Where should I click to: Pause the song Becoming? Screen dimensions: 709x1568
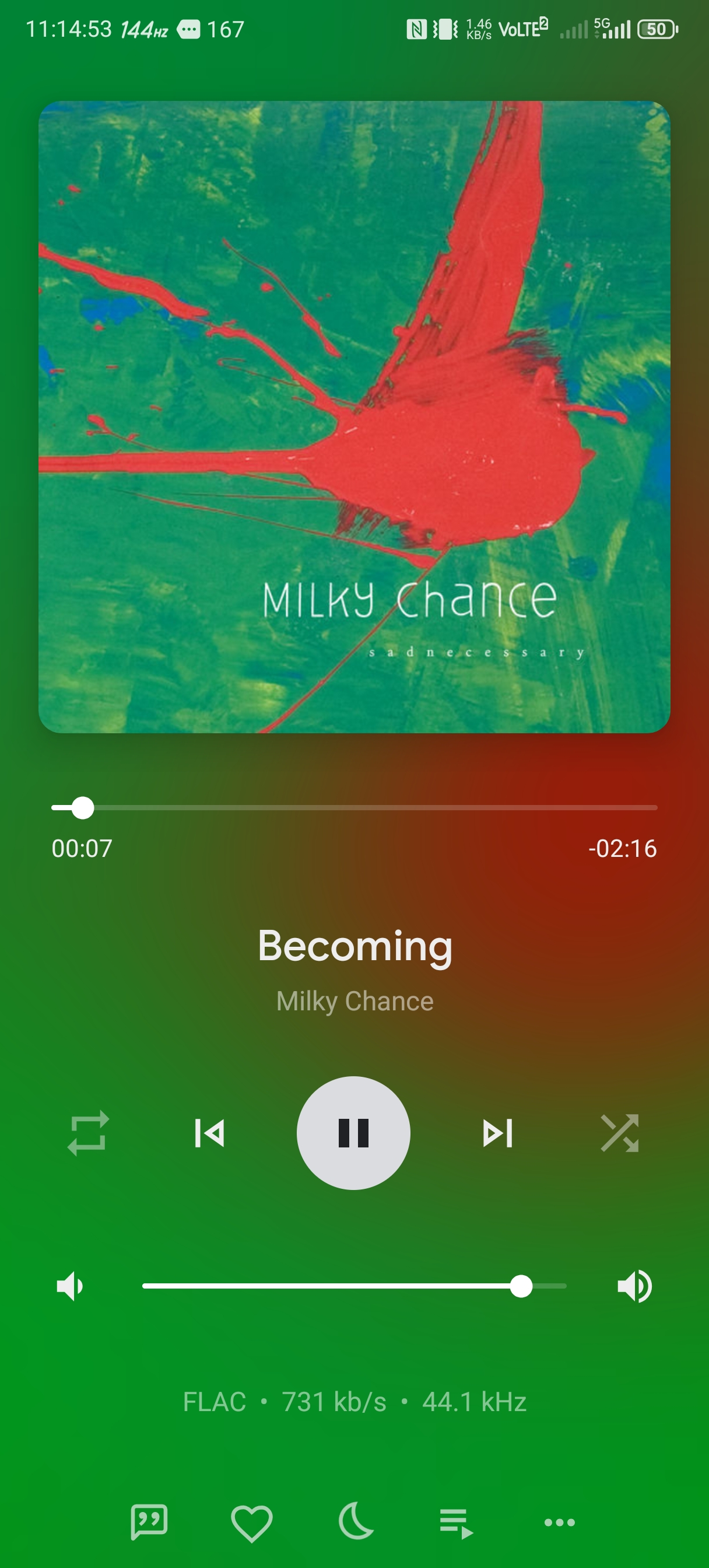click(x=353, y=1133)
